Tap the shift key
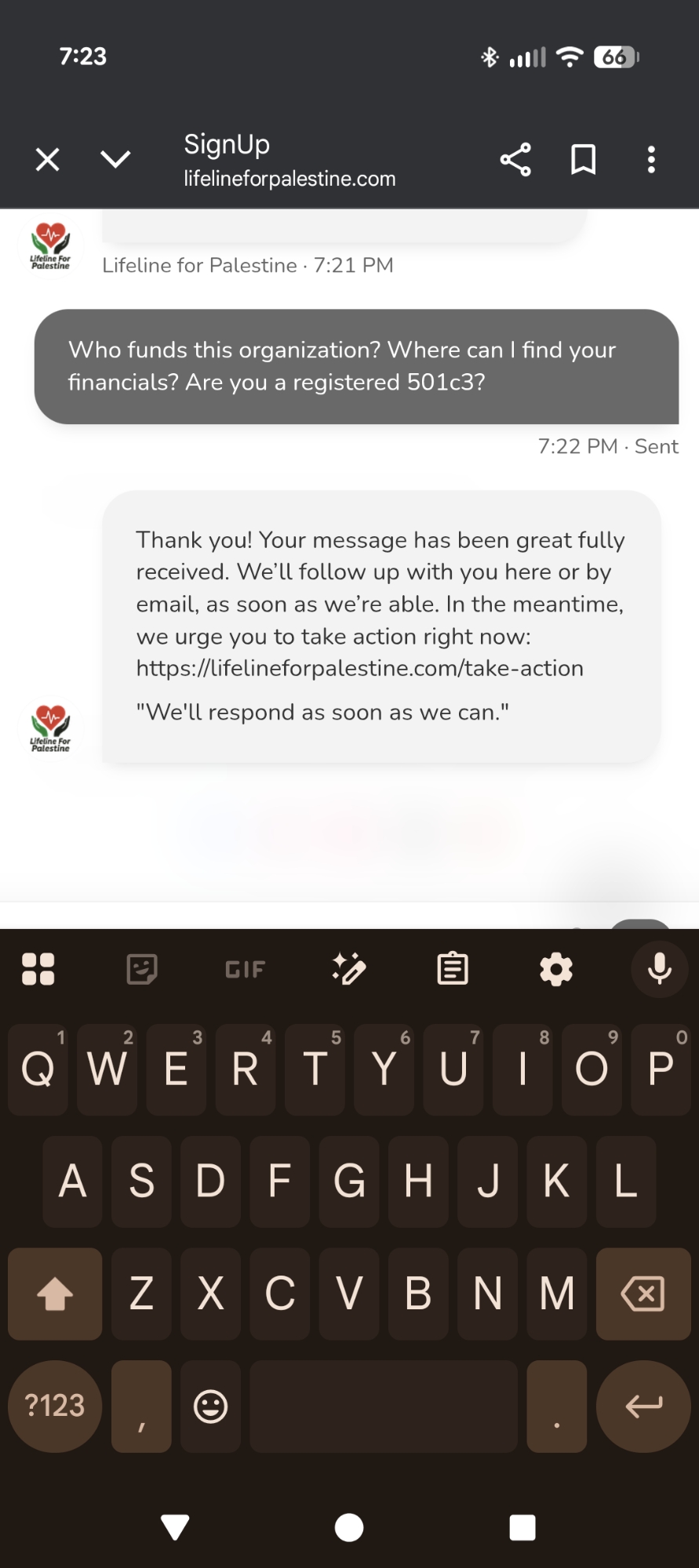The image size is (699, 1568). (x=55, y=1294)
